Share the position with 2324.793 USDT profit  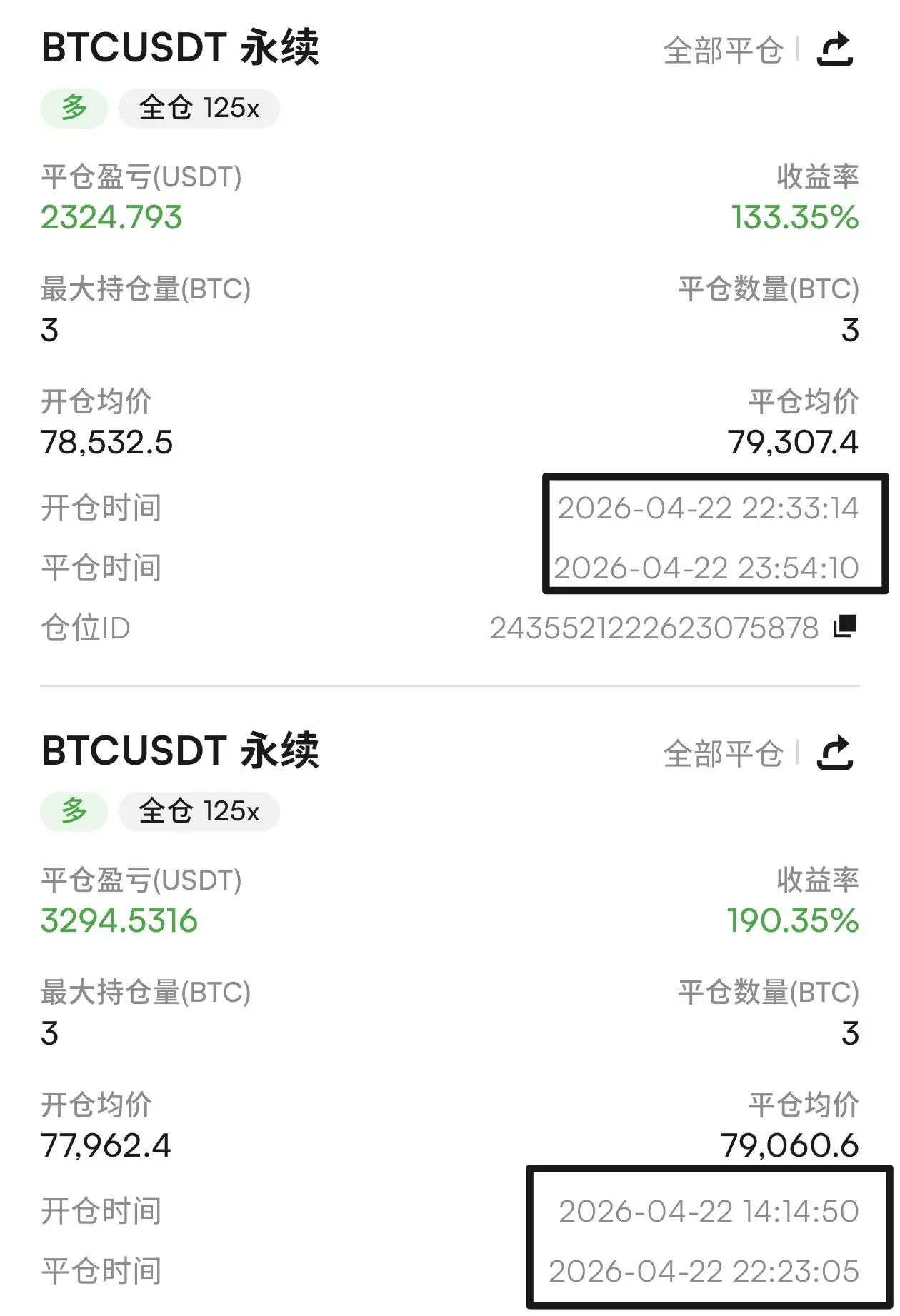(835, 50)
